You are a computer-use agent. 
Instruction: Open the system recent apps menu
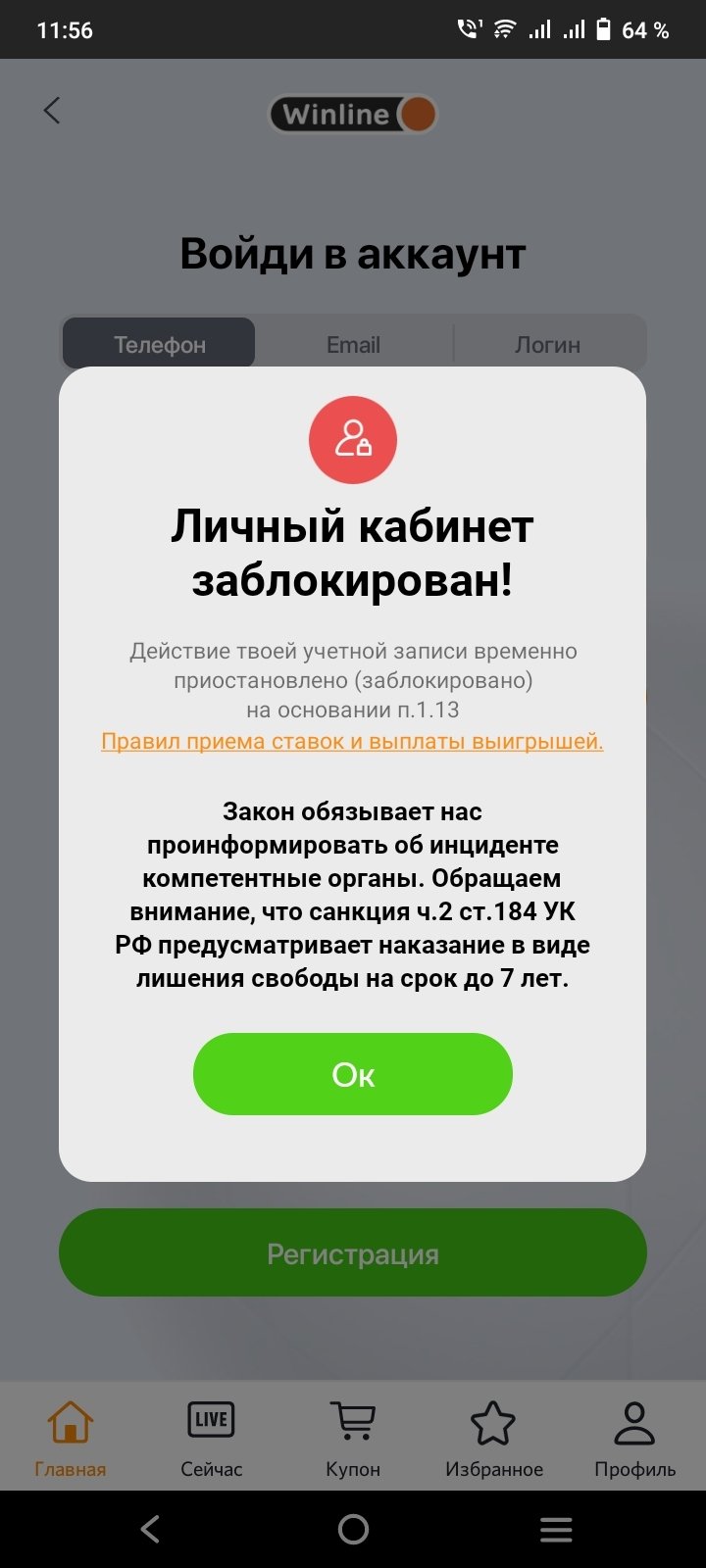(x=556, y=1529)
